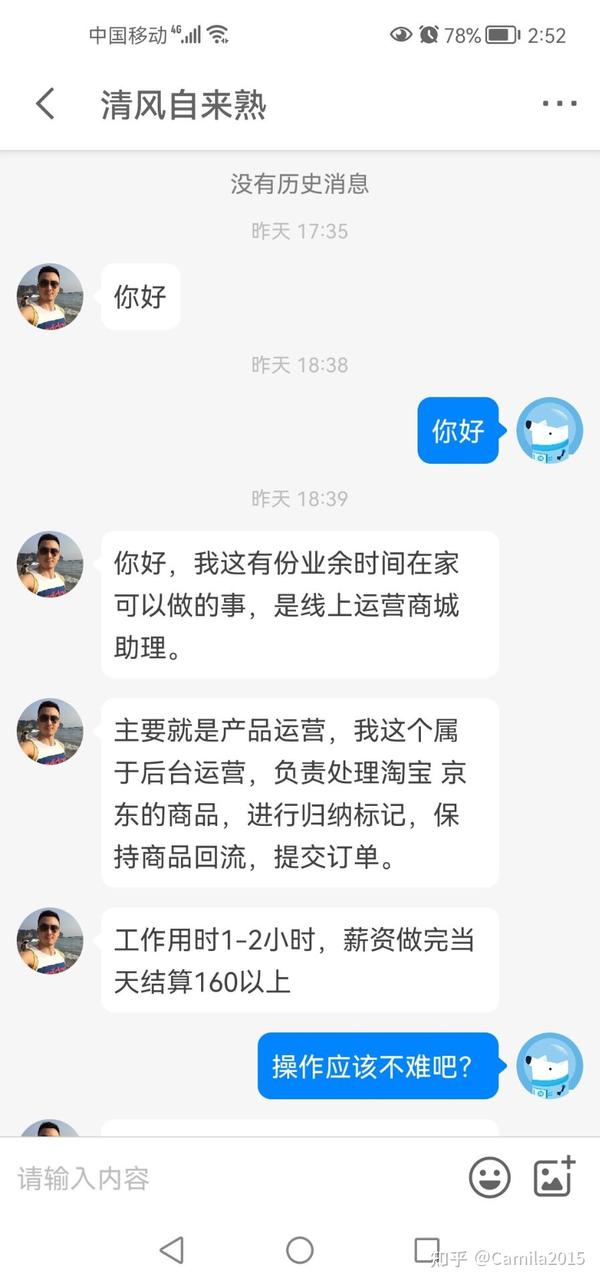Open my polar bear avatar beside 操作应该不难吧
600x1283 pixels.
pyautogui.click(x=549, y=1065)
